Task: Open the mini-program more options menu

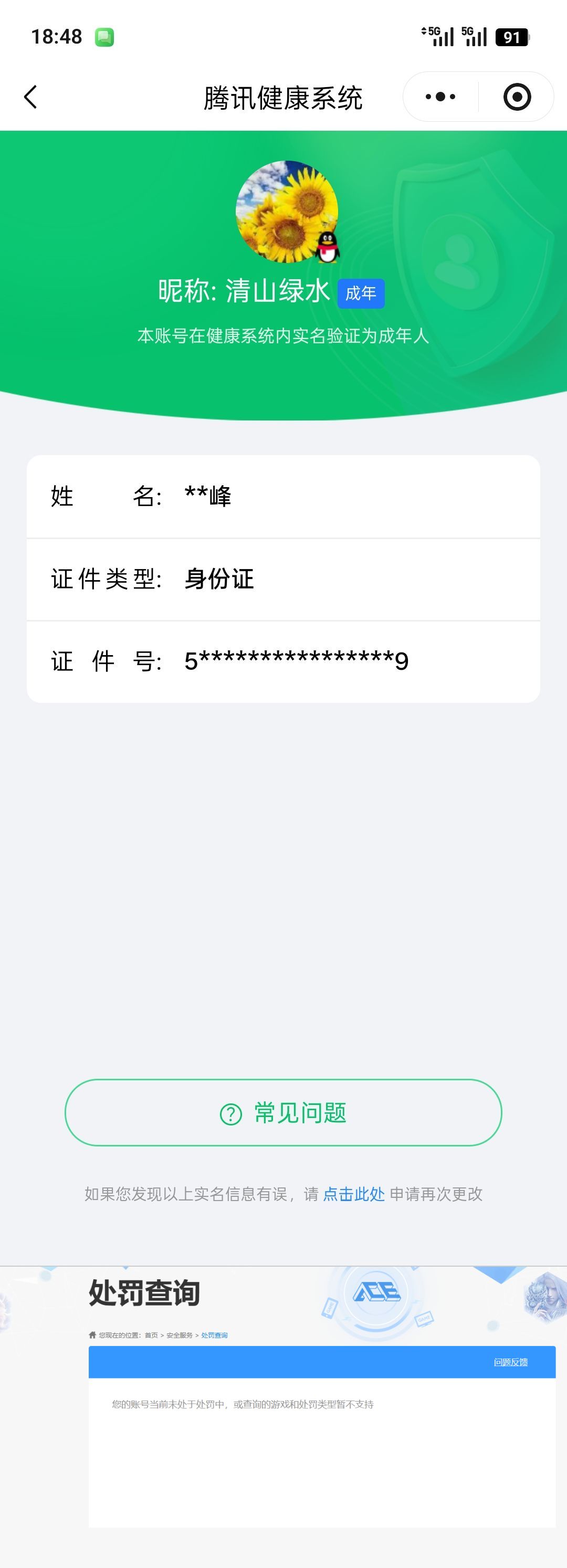Action: [440, 96]
